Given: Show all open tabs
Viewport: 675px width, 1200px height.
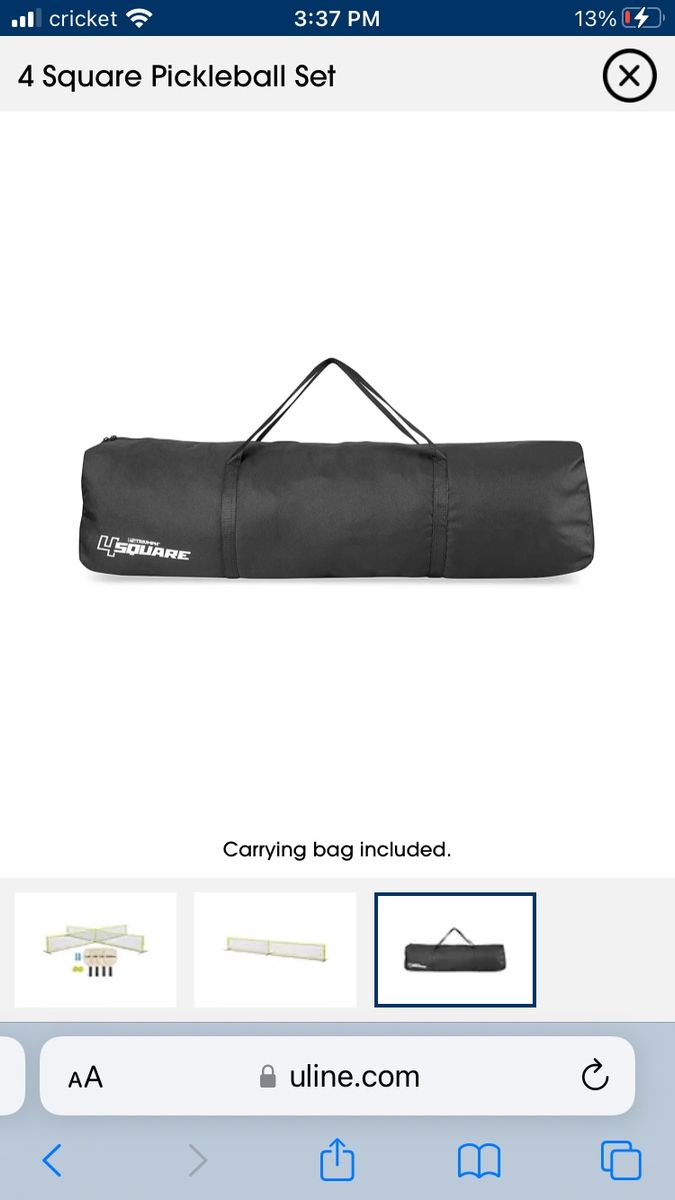Looking at the screenshot, I should (620, 1160).
